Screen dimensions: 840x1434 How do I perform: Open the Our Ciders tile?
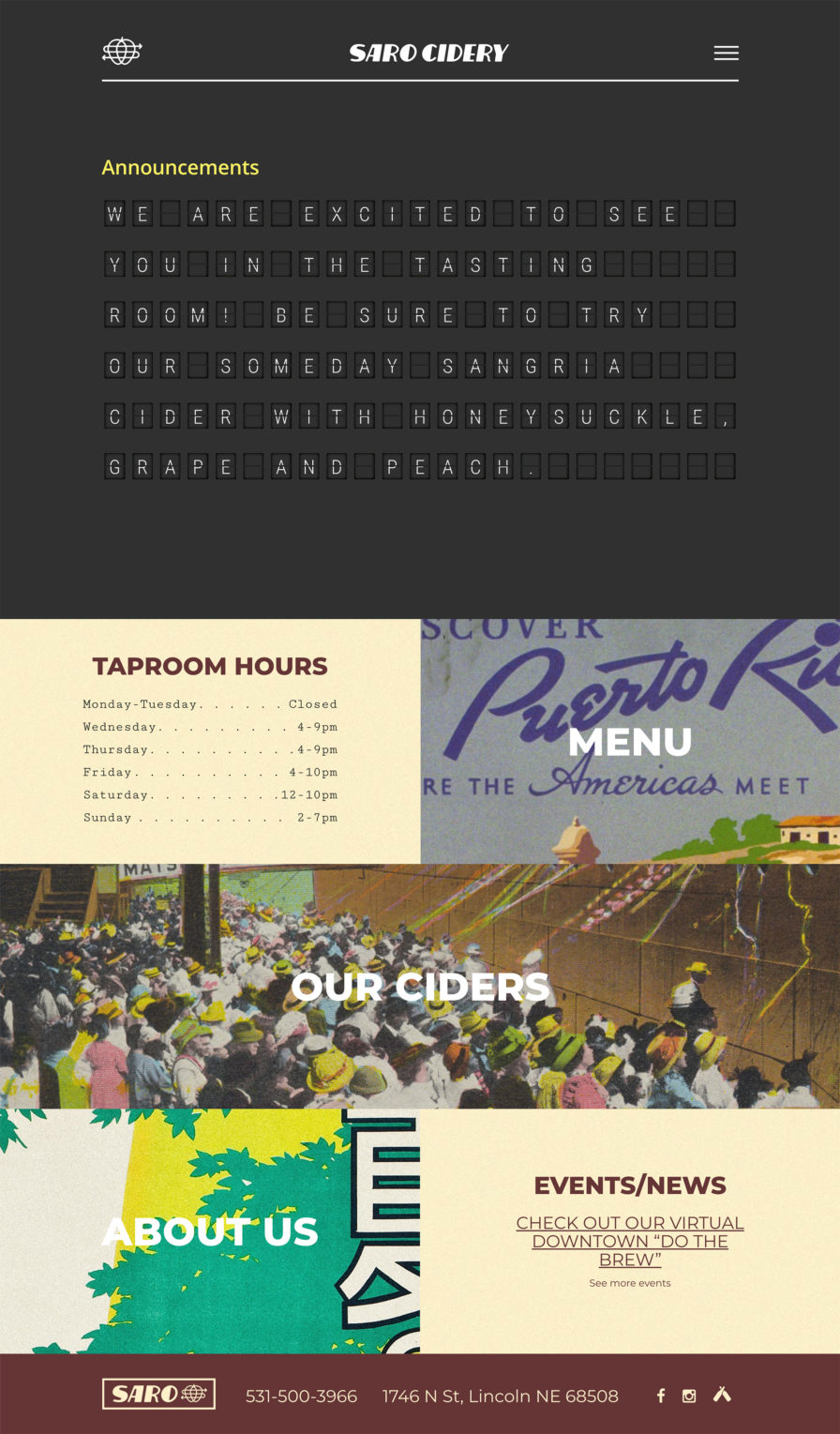click(x=420, y=987)
